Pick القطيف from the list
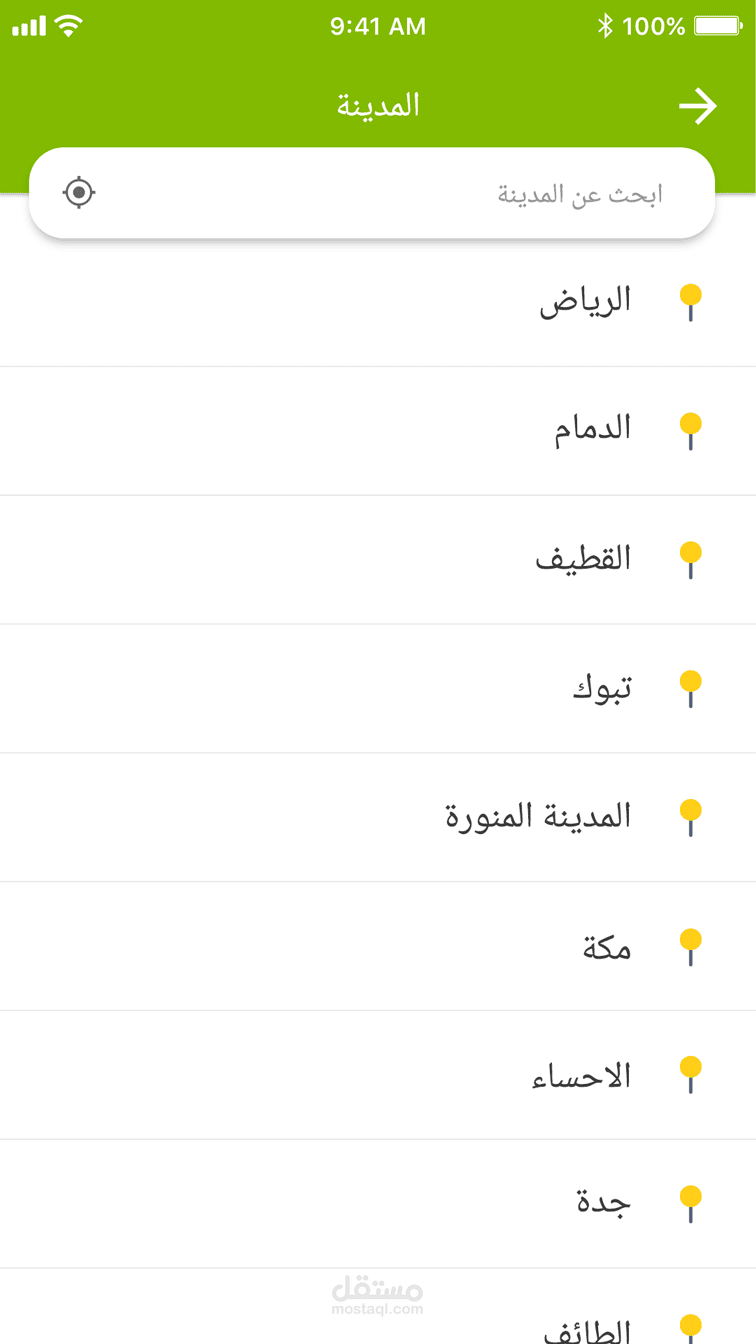The height and width of the screenshot is (1344, 756). point(584,558)
